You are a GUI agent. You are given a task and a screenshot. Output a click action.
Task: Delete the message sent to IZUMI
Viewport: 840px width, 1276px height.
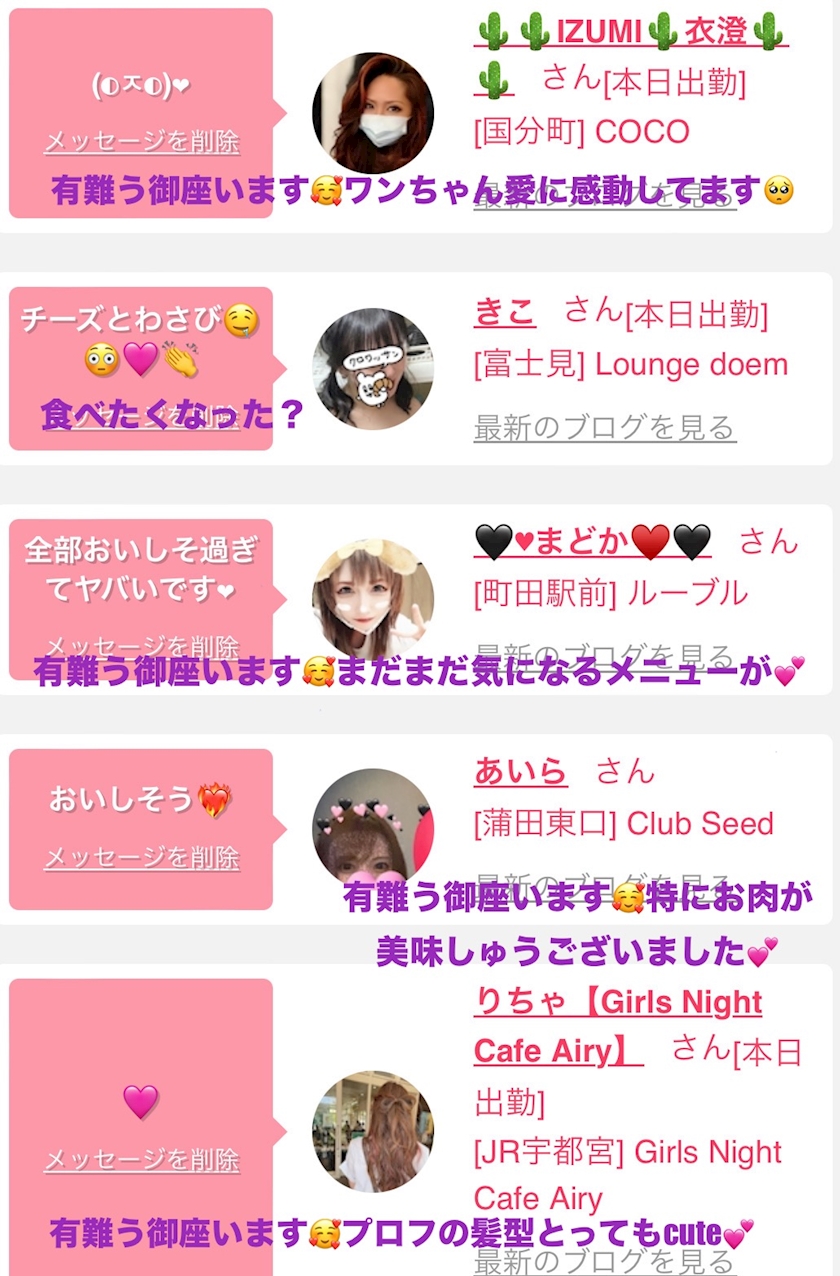[142, 142]
